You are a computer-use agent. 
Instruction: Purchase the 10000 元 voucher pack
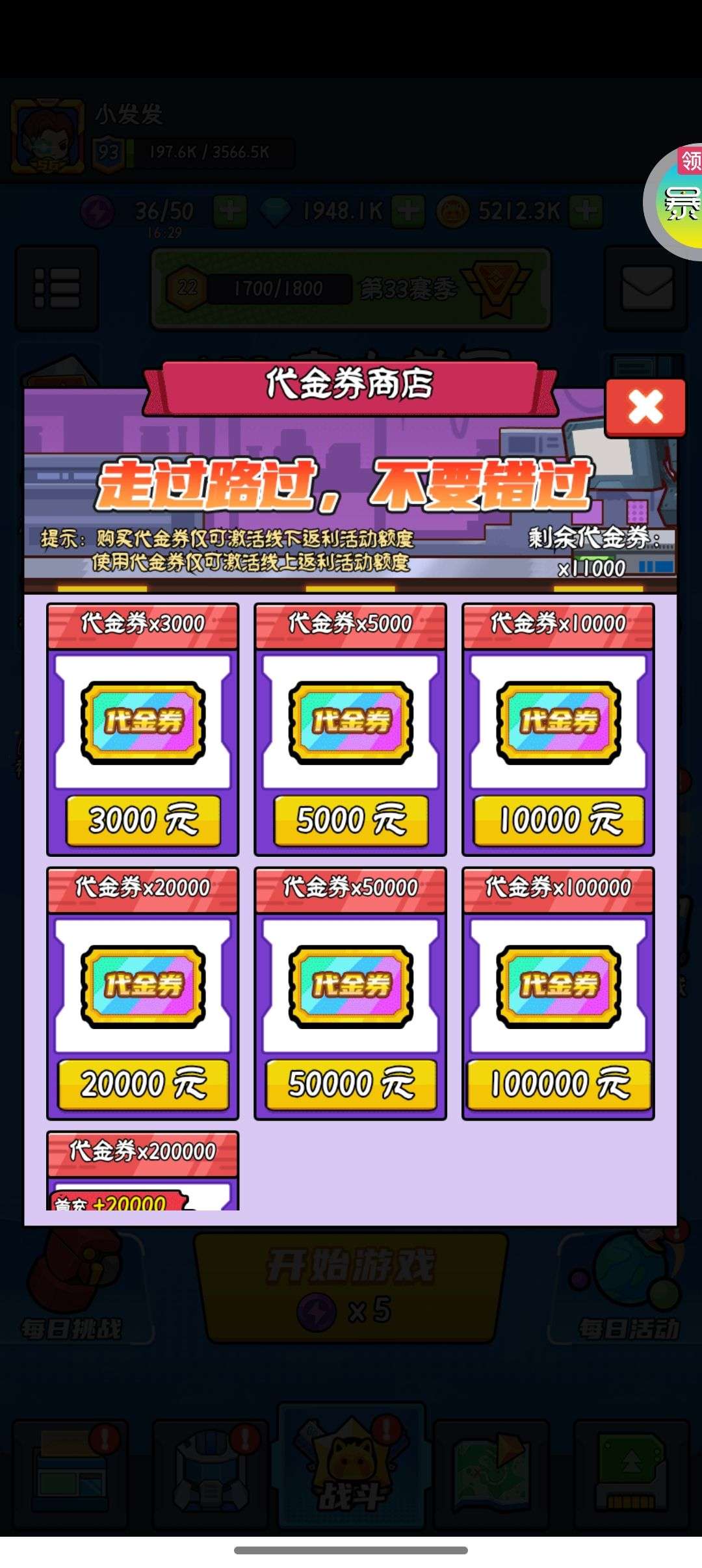pyautogui.click(x=559, y=820)
